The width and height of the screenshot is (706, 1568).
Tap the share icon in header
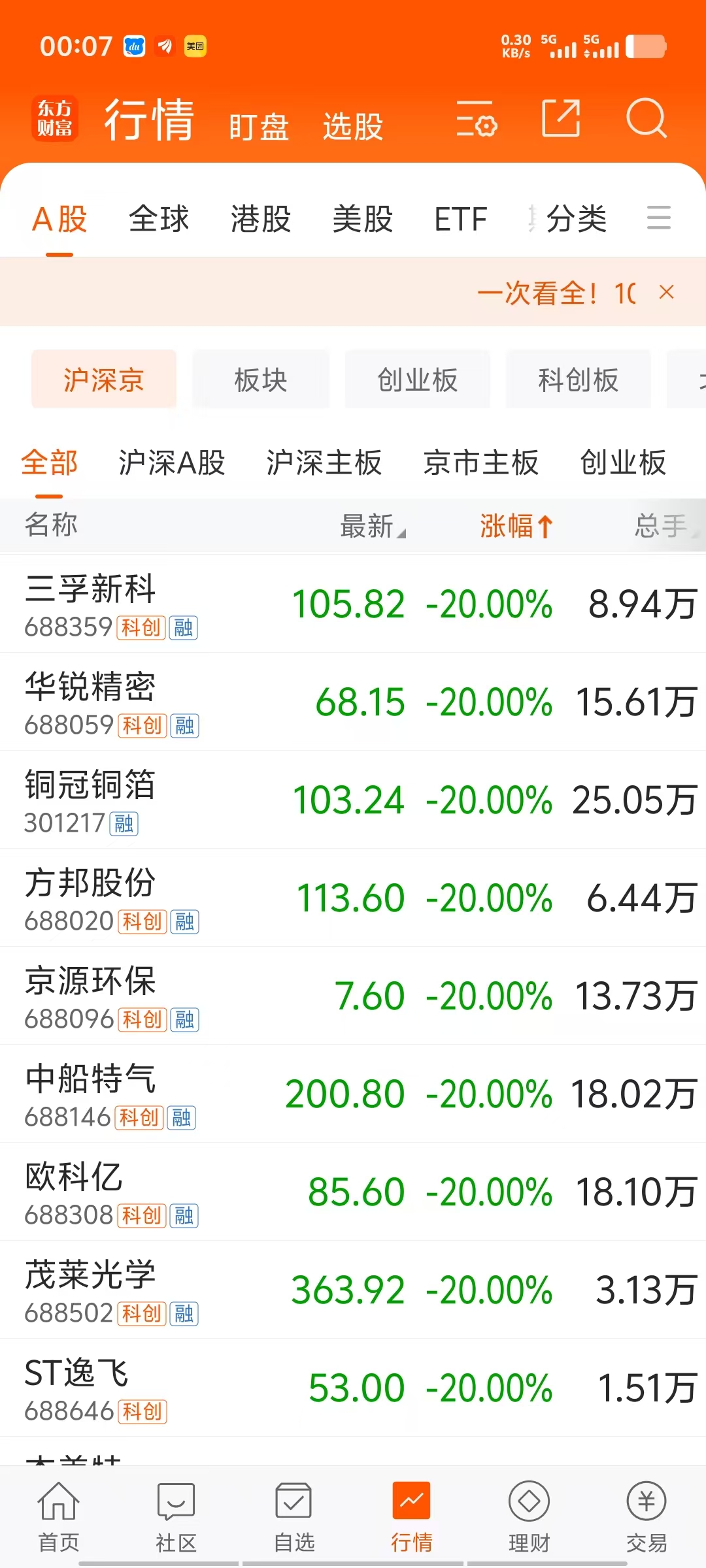(x=562, y=118)
